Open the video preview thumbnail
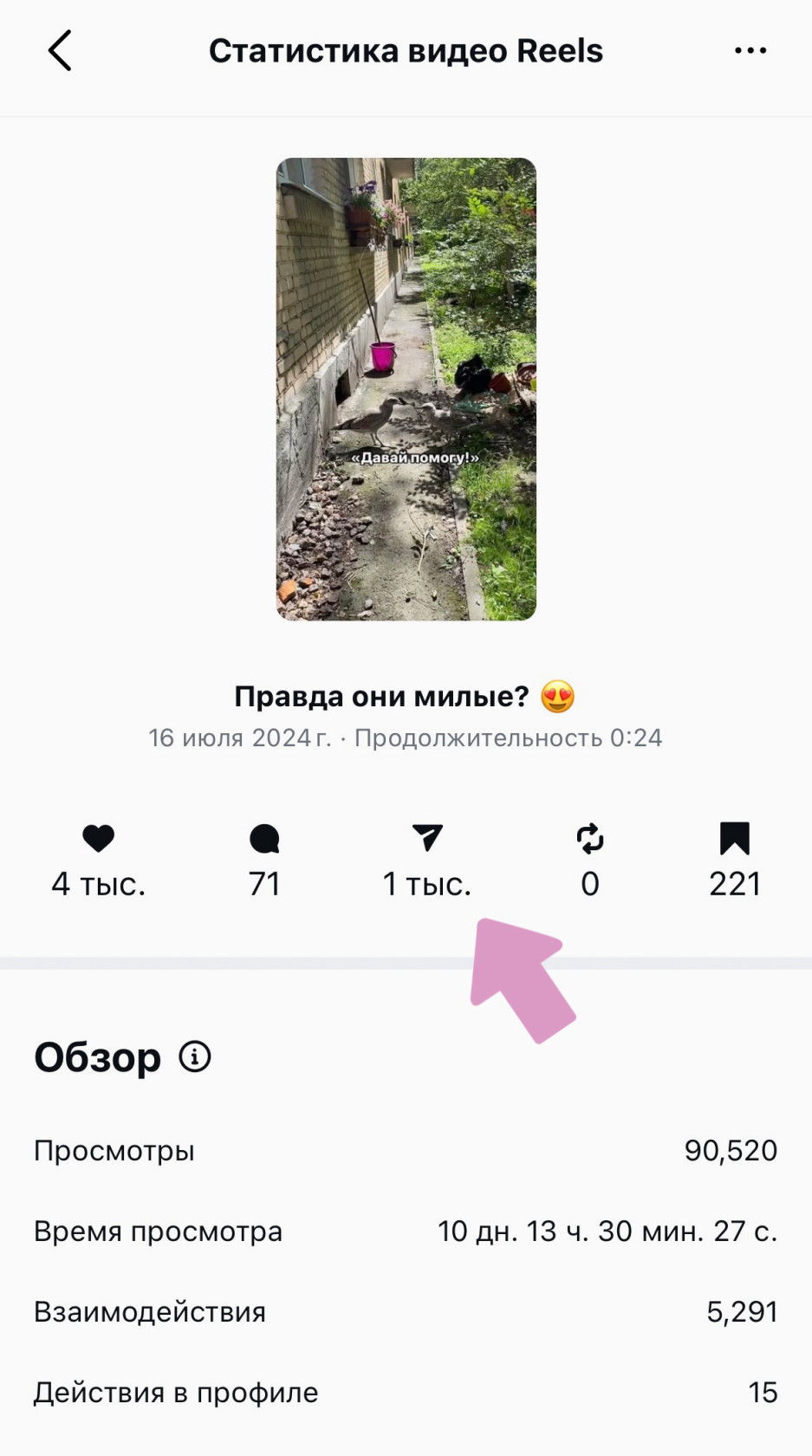This screenshot has width=812, height=1456. [406, 388]
